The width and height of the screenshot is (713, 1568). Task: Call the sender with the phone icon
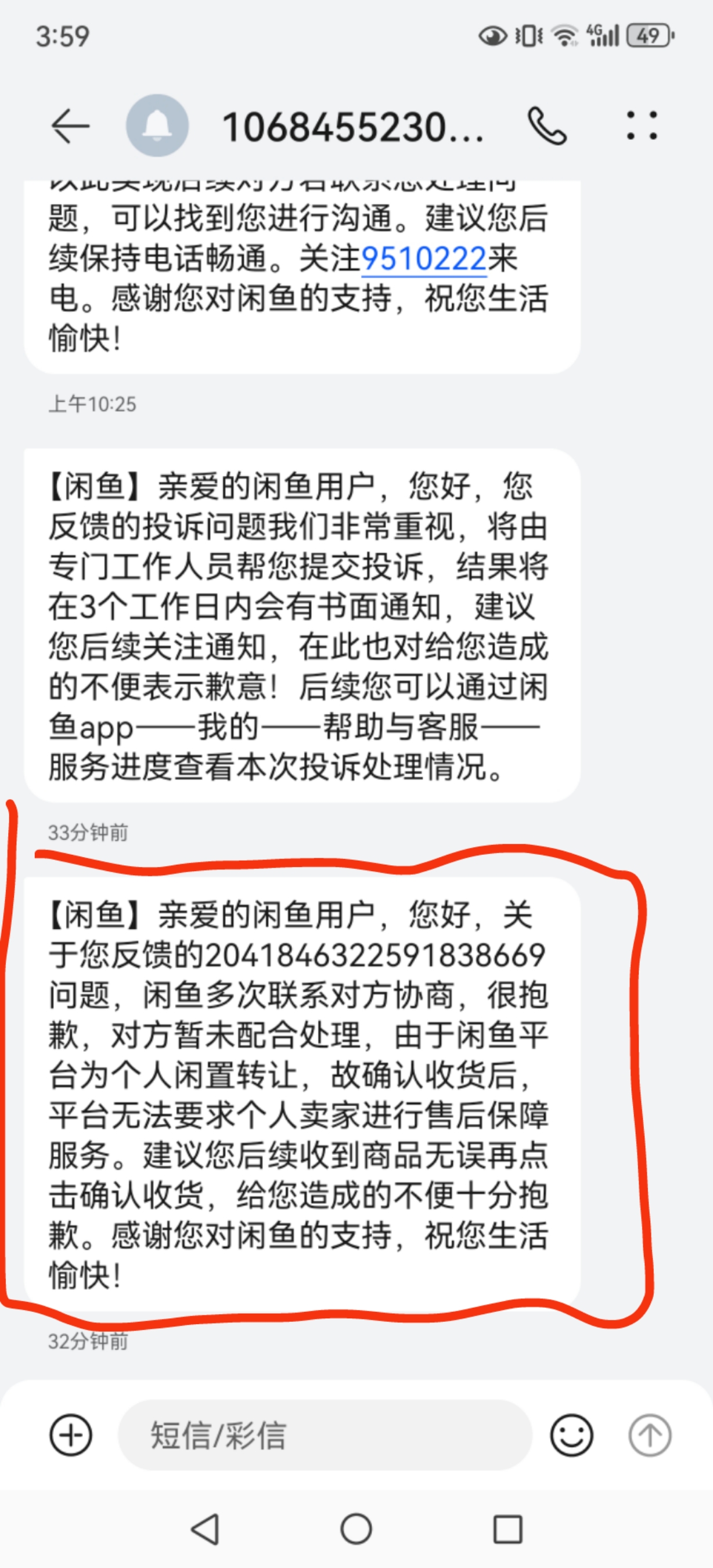547,126
